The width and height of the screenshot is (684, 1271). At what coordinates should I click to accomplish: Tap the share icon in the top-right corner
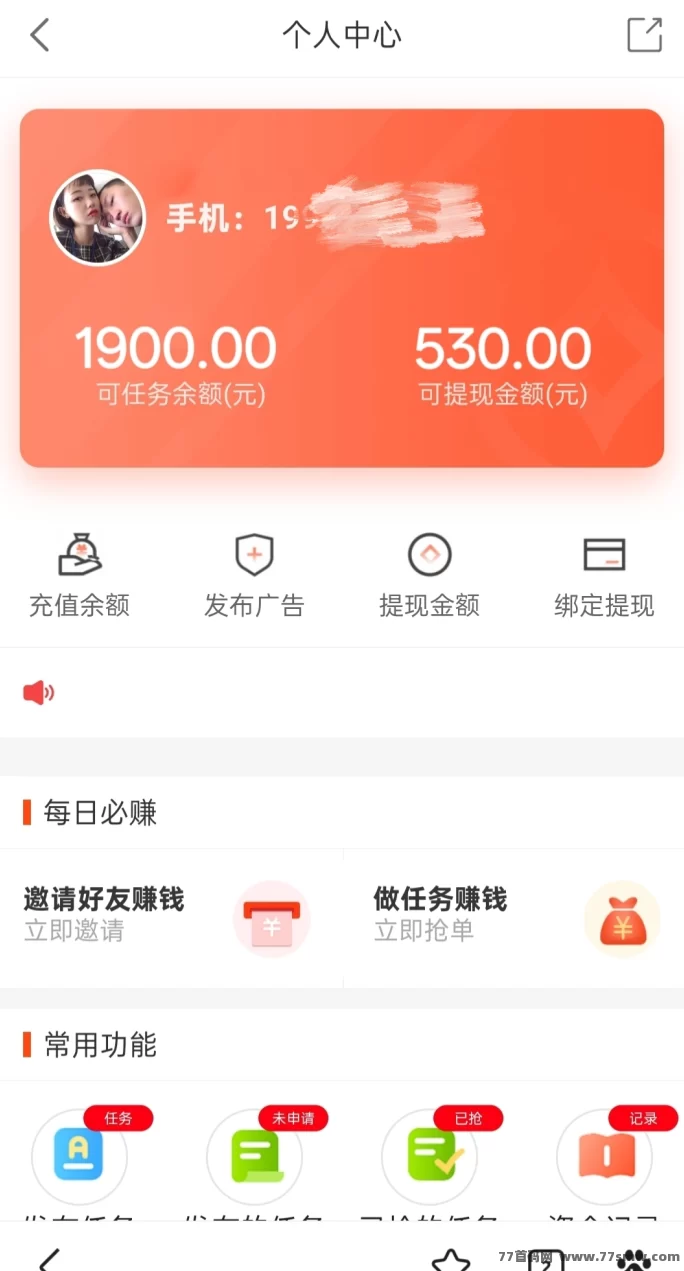pos(644,35)
